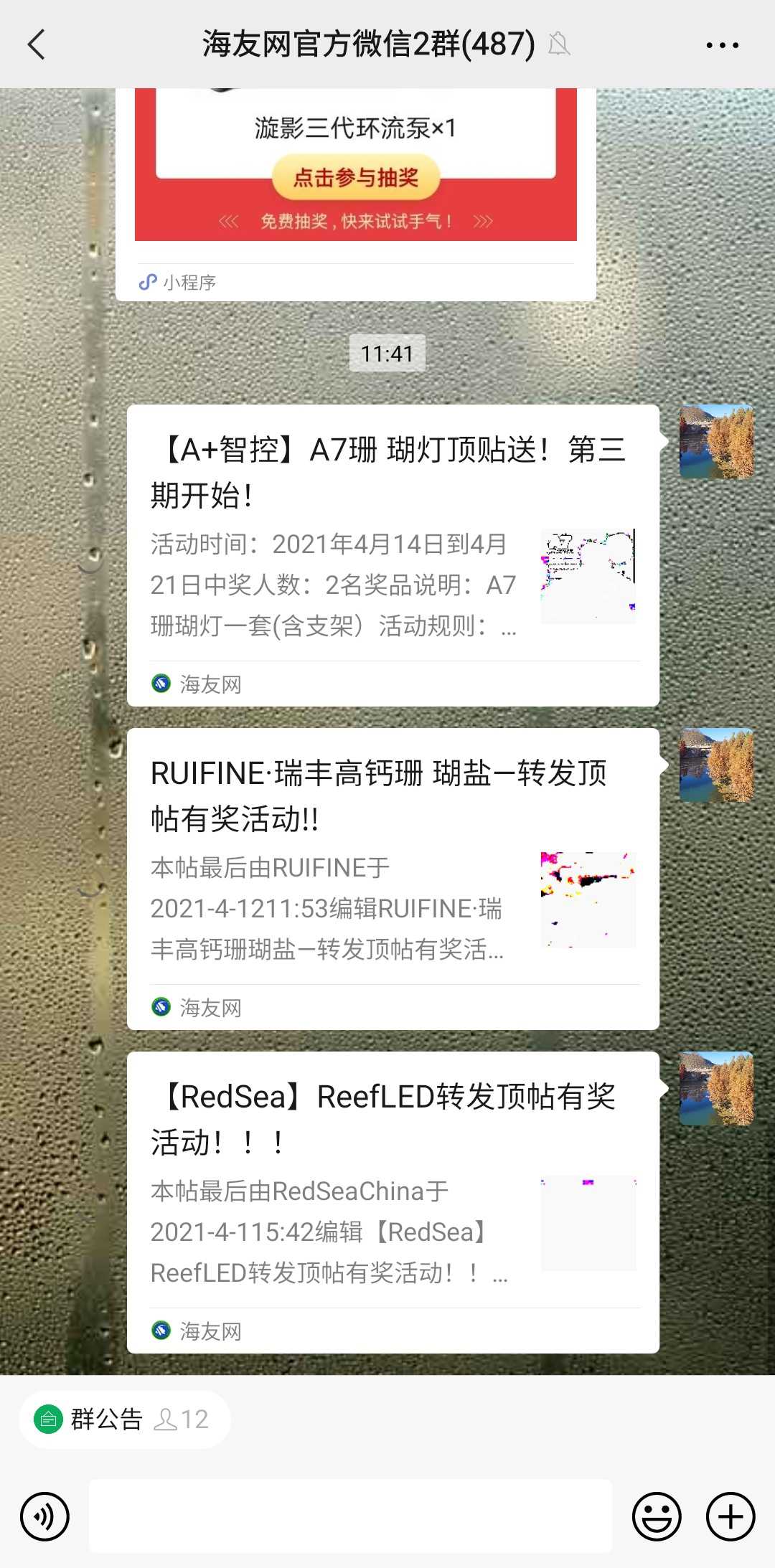Screen dimensions: 775x1568
Task: Open the chat info overflow menu
Action: pyautogui.click(x=722, y=44)
